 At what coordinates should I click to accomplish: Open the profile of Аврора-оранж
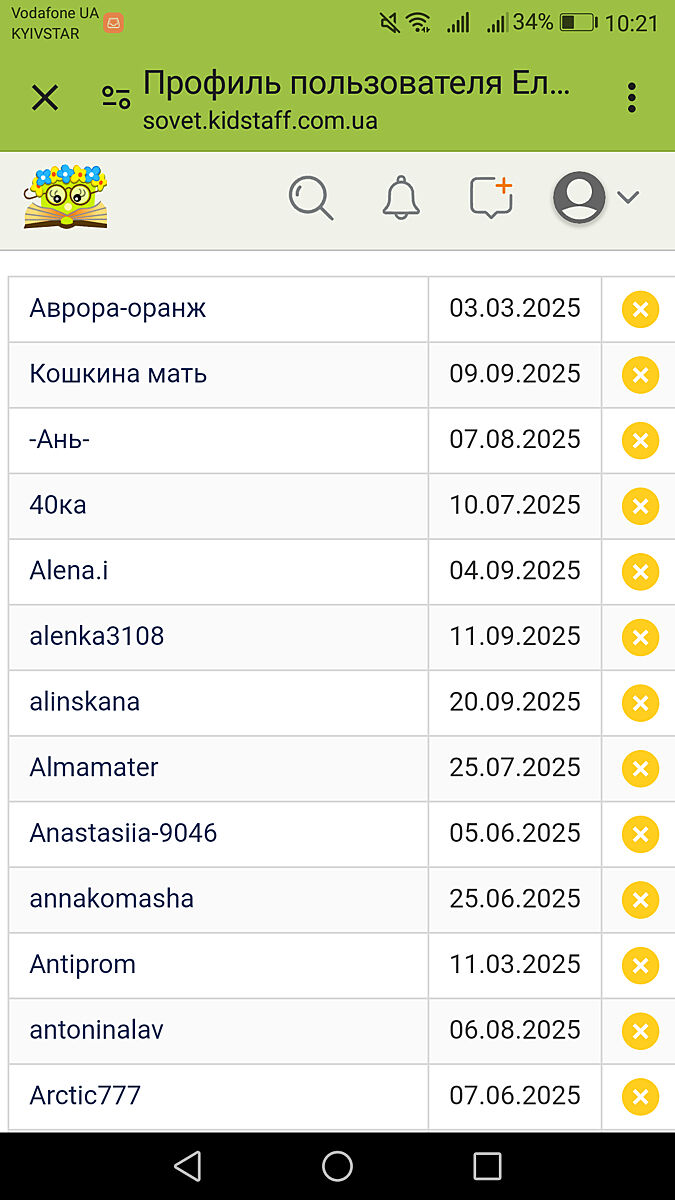(x=118, y=308)
